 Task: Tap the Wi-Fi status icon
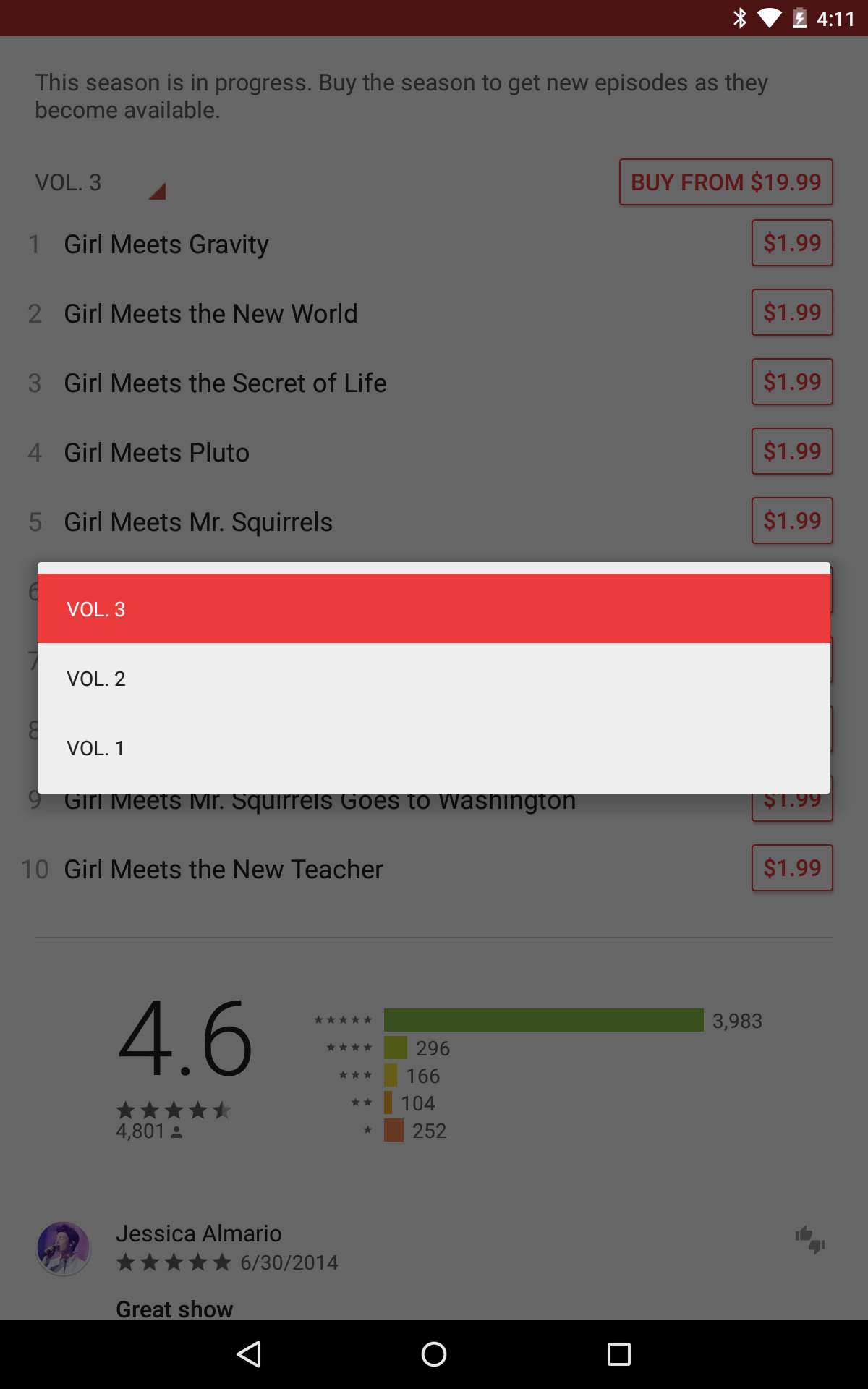[769, 19]
